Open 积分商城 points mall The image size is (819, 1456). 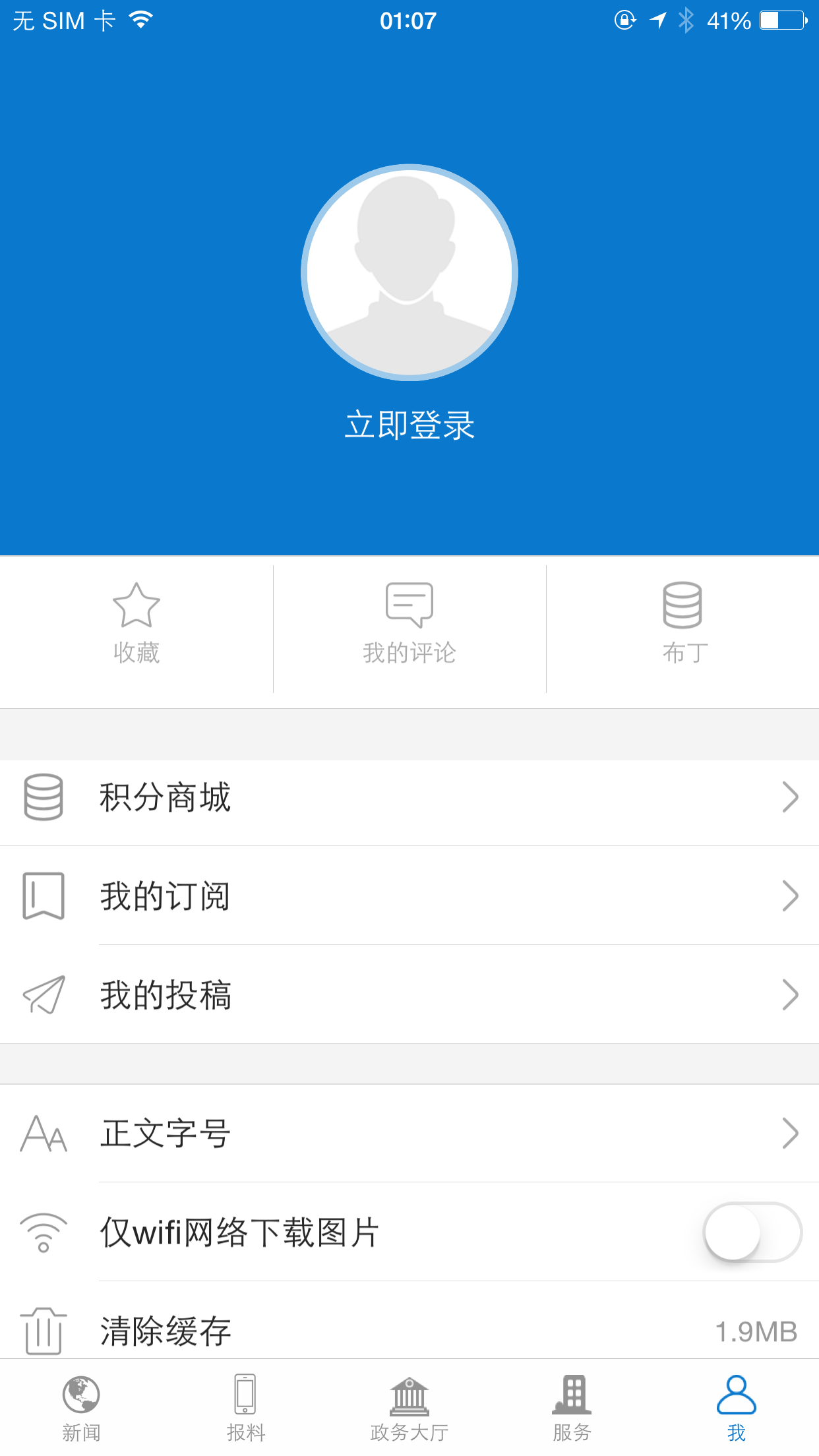click(409, 797)
